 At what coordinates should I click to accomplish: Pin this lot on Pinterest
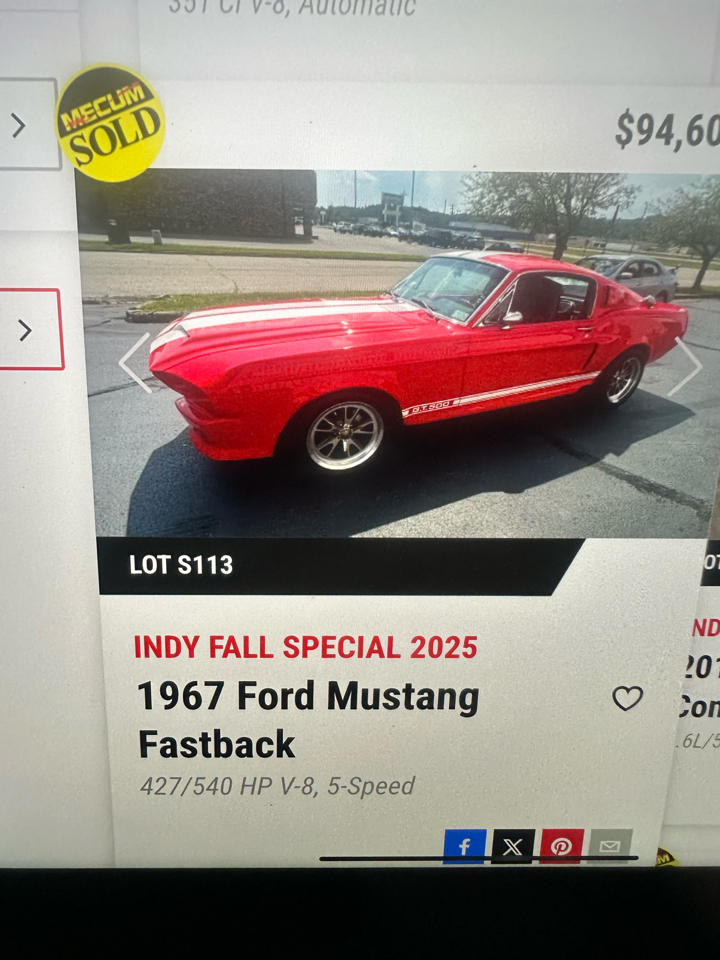coord(561,846)
